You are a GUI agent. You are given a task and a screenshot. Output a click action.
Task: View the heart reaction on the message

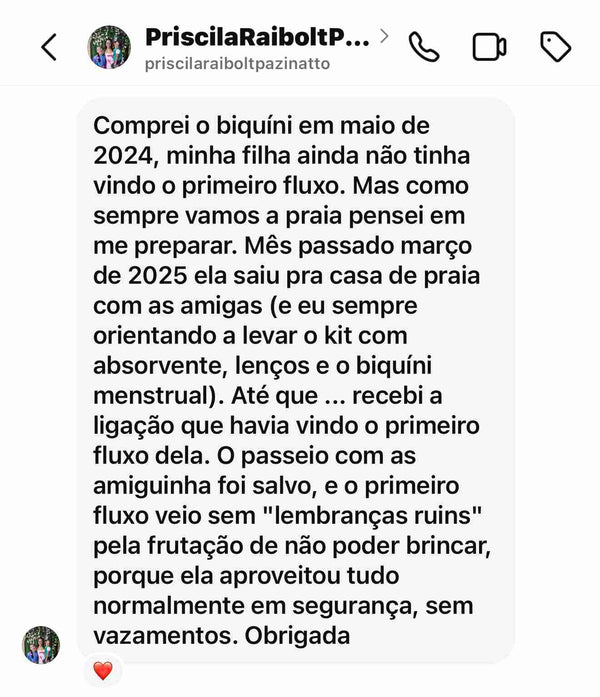103,670
